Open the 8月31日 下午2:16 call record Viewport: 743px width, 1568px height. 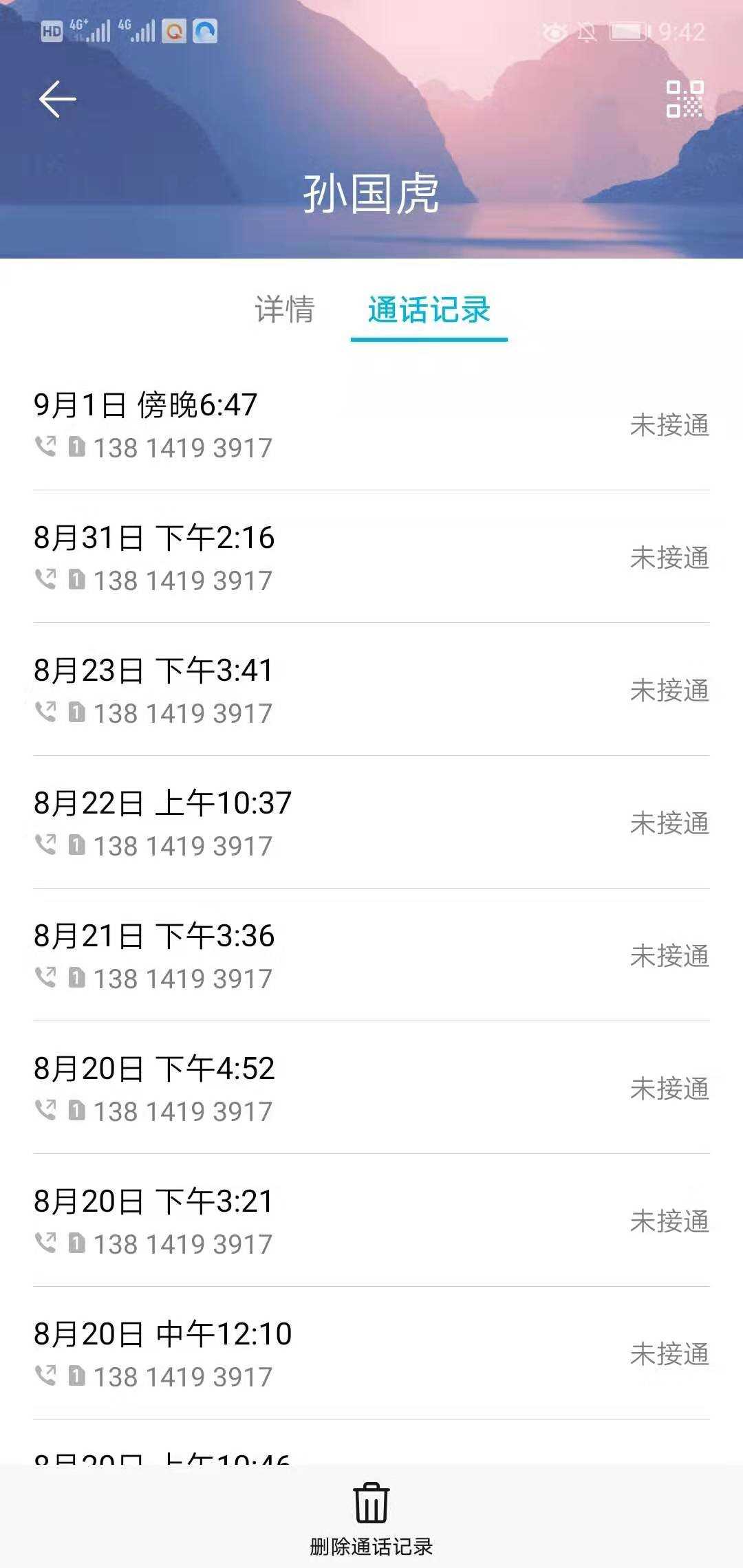click(371, 557)
